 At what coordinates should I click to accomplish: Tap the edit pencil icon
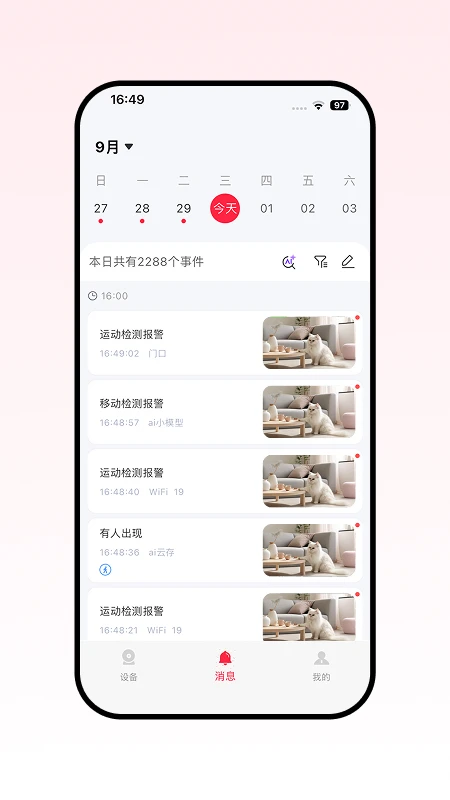(348, 262)
